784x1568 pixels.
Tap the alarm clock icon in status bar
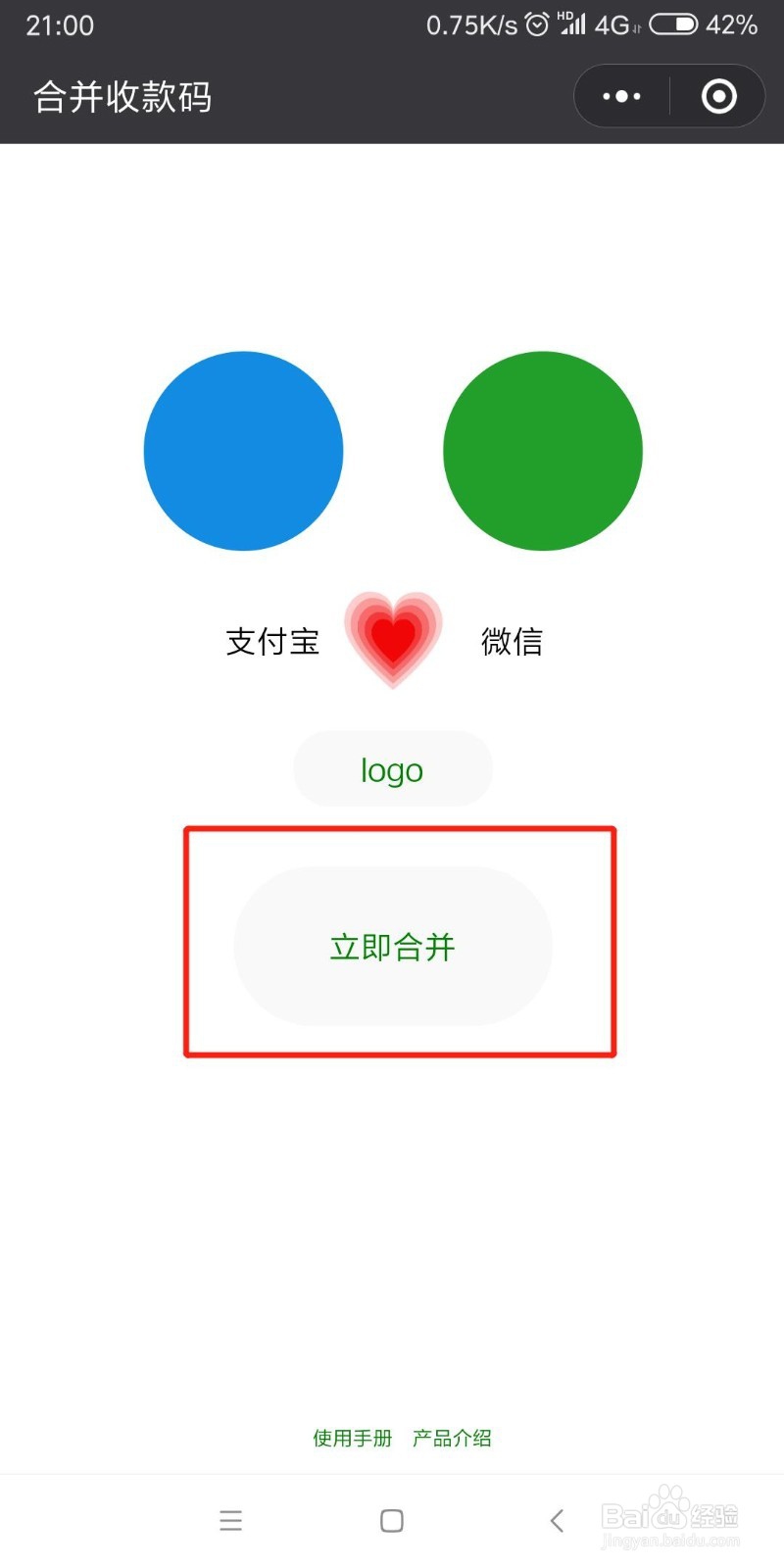coord(535,24)
